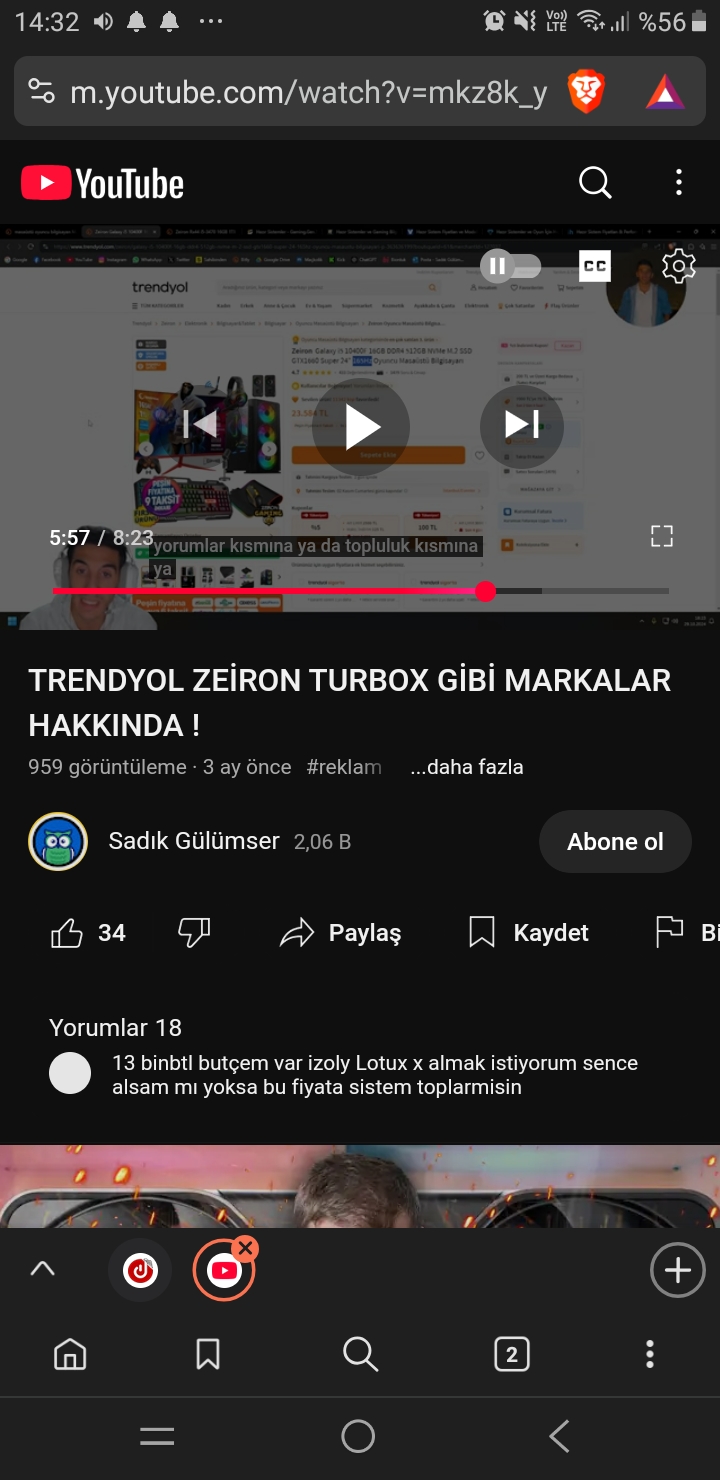Expand description with '...daha fazla'
This screenshot has height=1480, width=720.
tap(467, 767)
